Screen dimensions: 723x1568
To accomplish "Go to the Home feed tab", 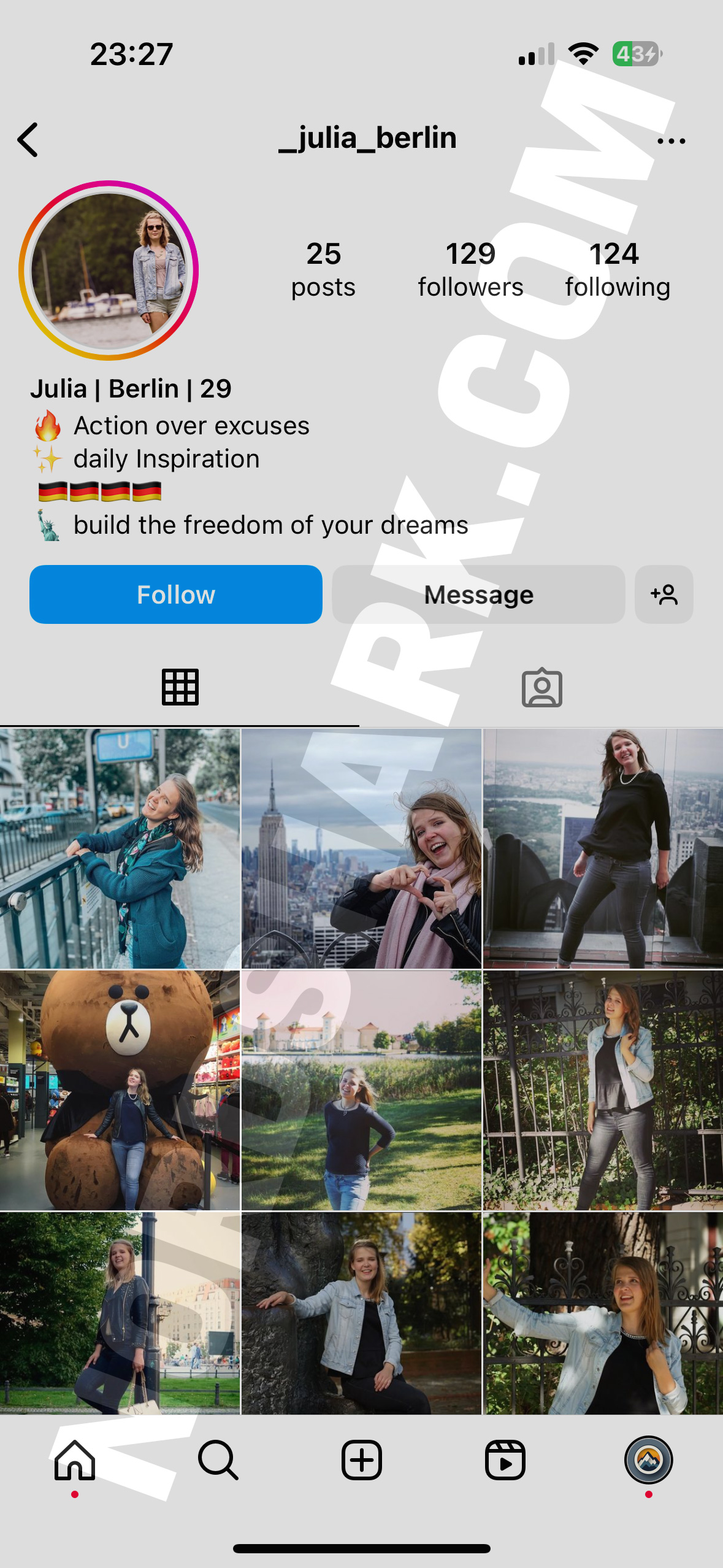I will tap(75, 1460).
